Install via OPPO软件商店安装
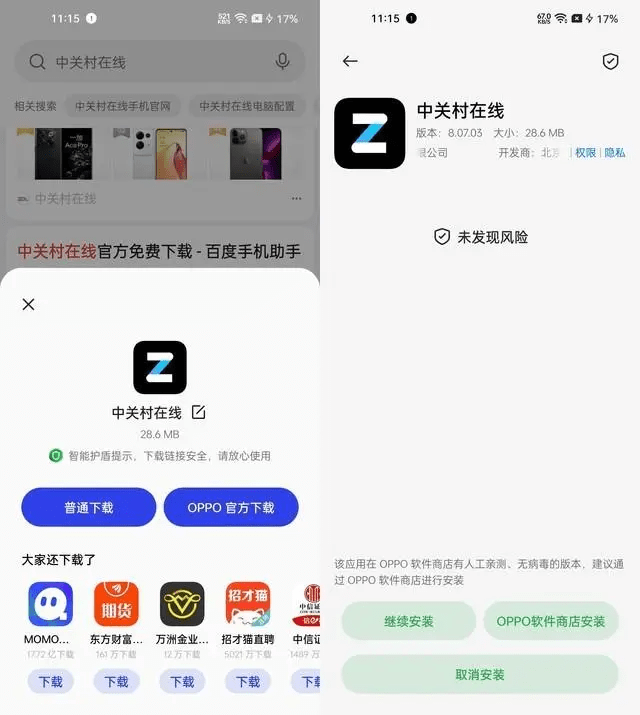Image resolution: width=640 pixels, height=715 pixels. coord(551,621)
